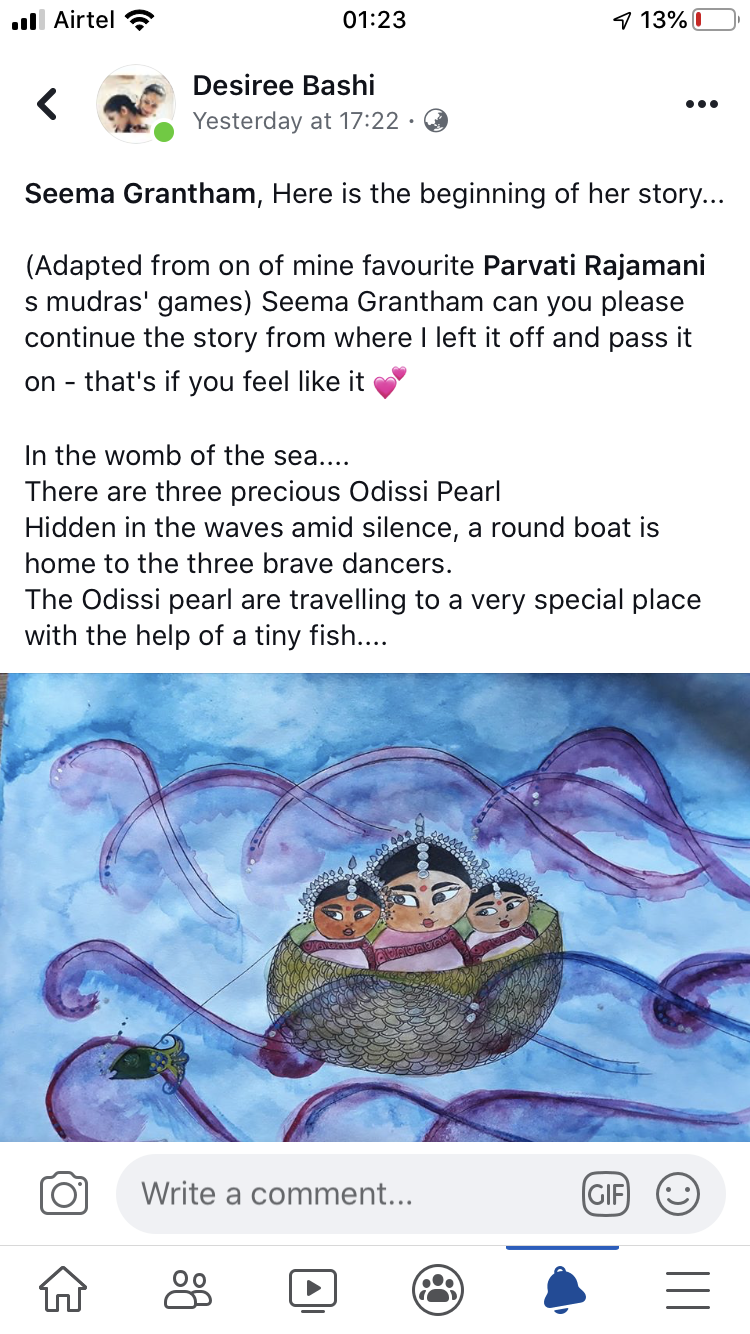Switch to the Friends tab
Screen dimensions: 750x1334
[x=188, y=1289]
